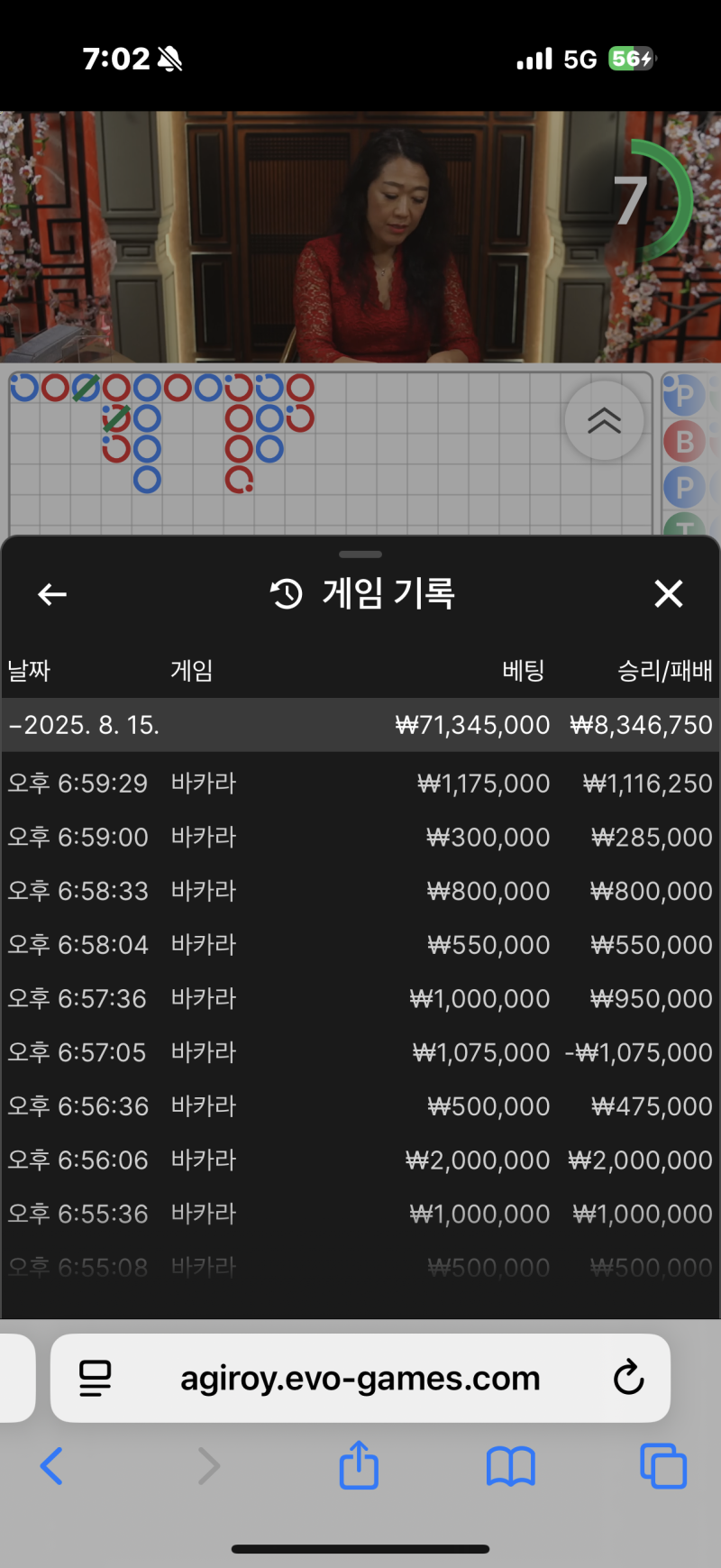Viewport: 721px width, 1568px height.
Task: Open the Safari share sheet icon
Action: pos(359,1466)
